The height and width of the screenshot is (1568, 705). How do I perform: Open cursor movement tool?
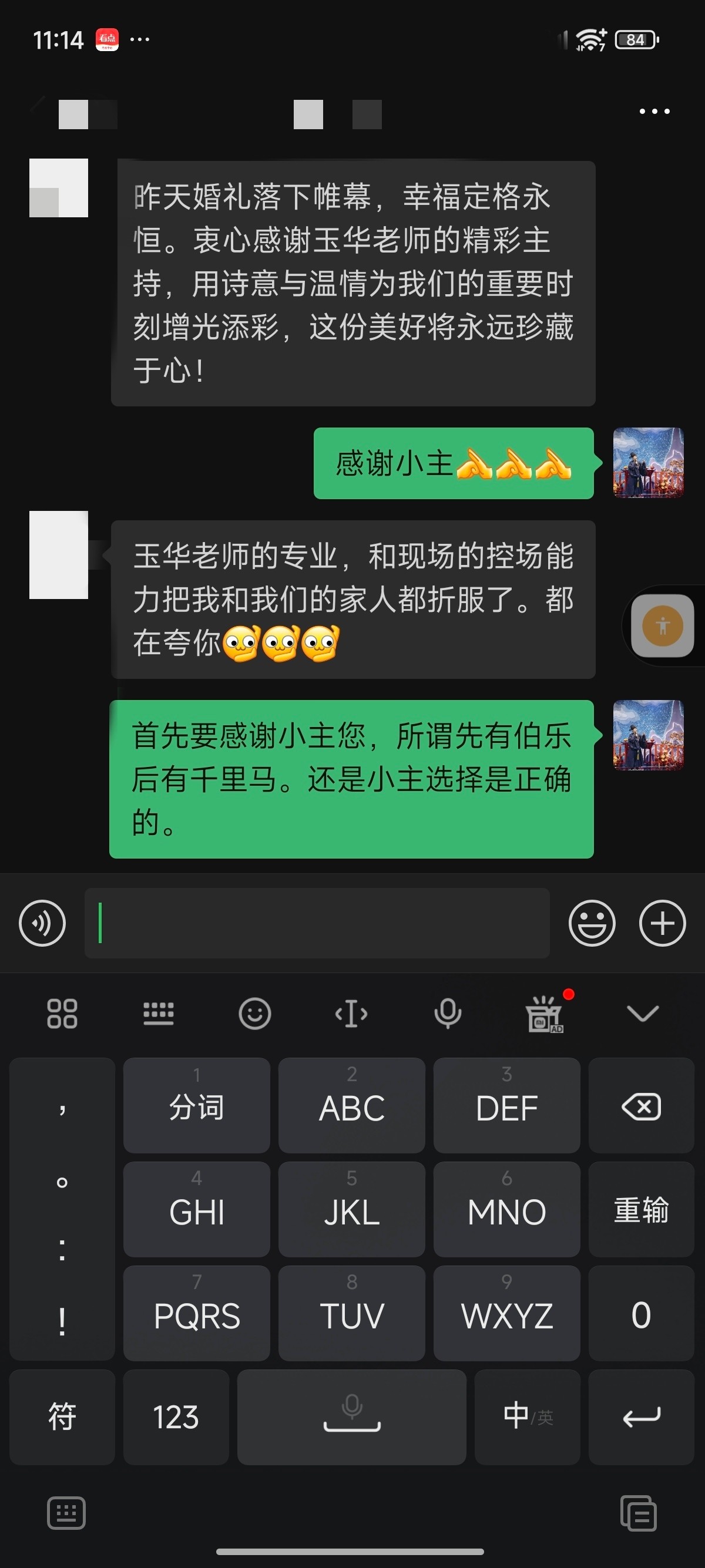(x=351, y=1014)
